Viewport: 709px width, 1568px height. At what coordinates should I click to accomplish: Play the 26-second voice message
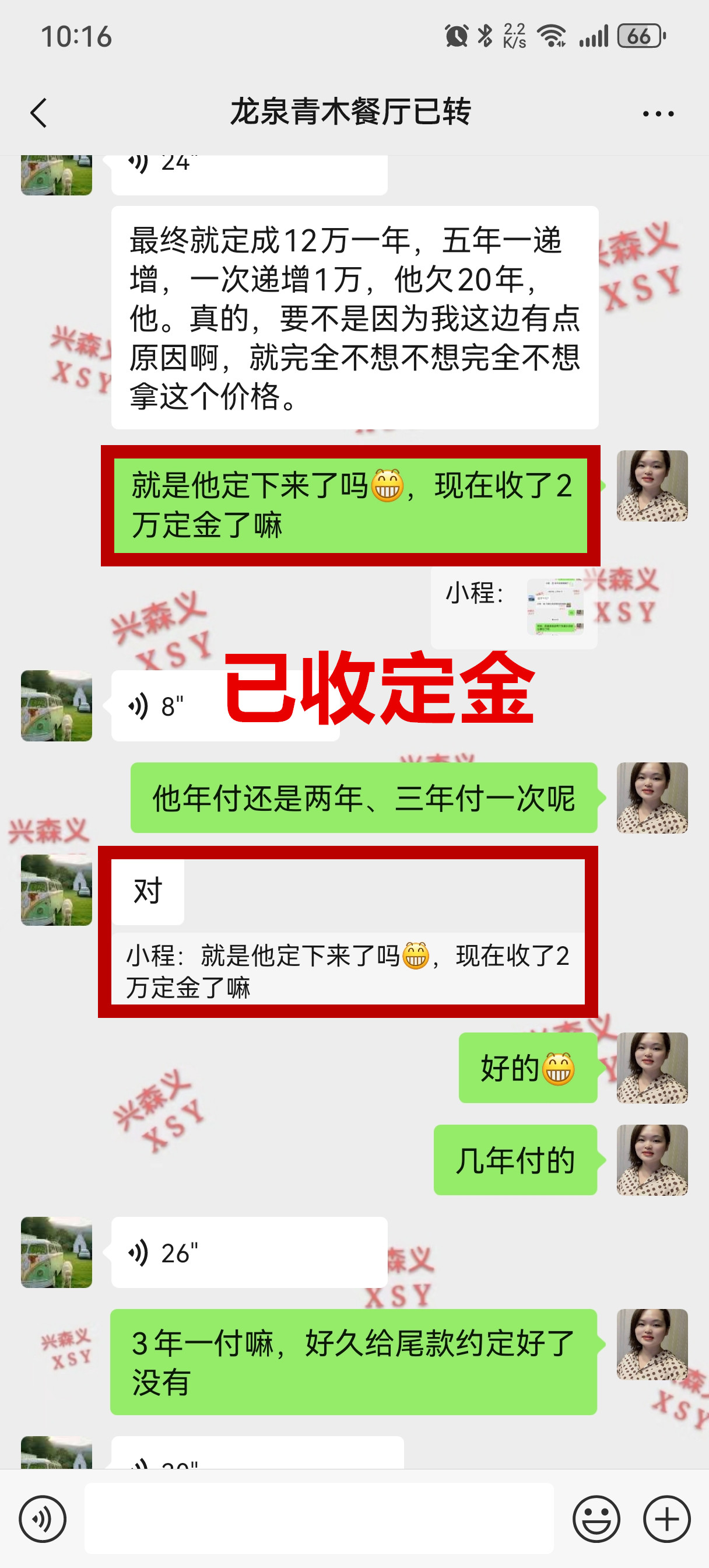(x=248, y=1252)
